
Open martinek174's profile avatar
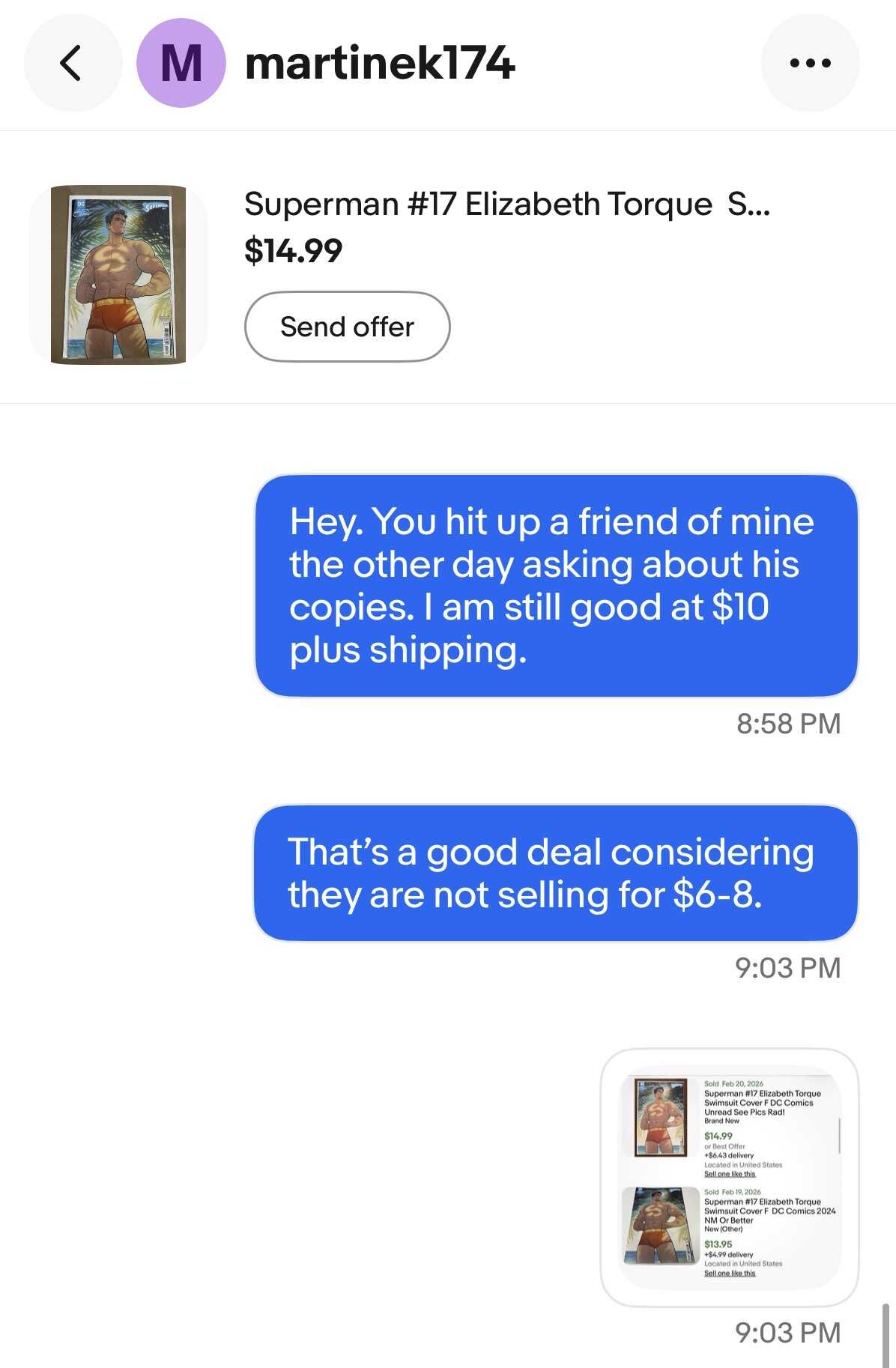pos(181,63)
